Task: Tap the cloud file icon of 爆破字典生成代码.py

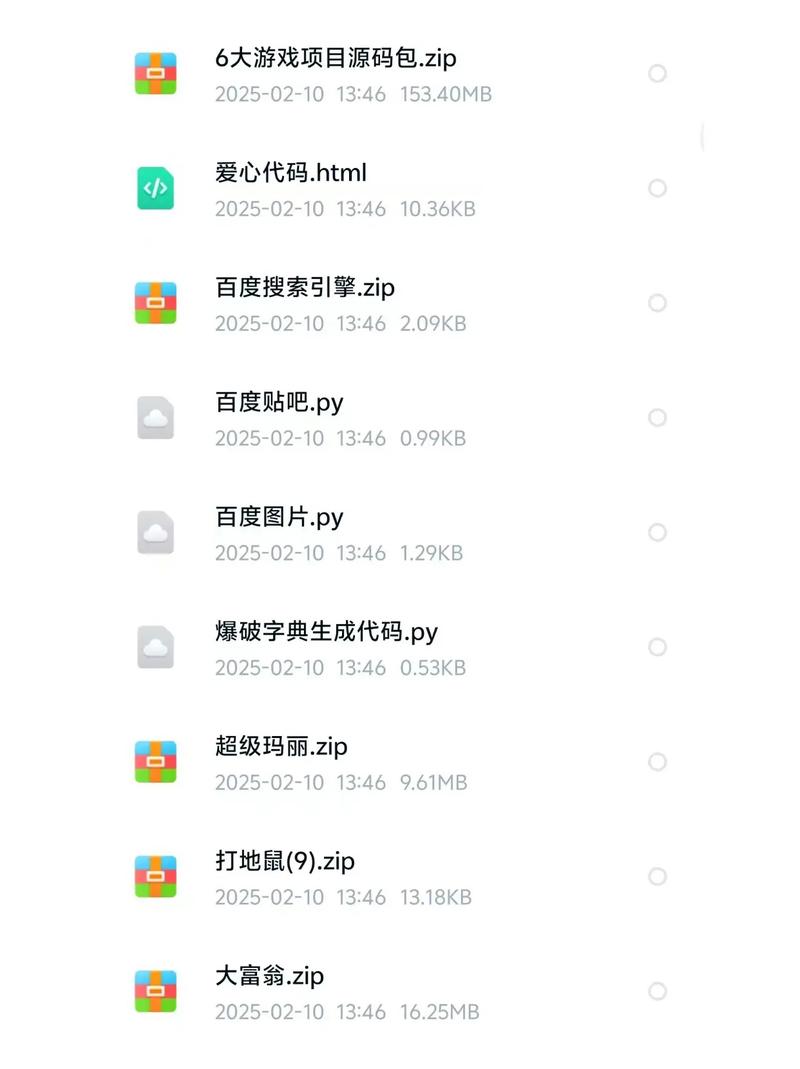Action: click(x=156, y=647)
